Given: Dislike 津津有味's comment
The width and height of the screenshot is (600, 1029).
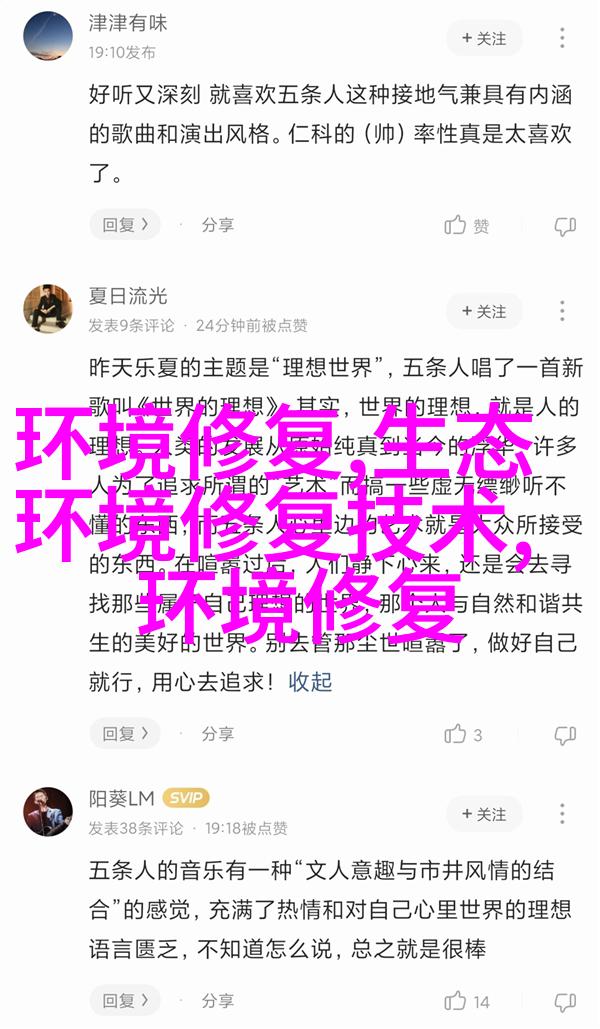Looking at the screenshot, I should click(565, 226).
